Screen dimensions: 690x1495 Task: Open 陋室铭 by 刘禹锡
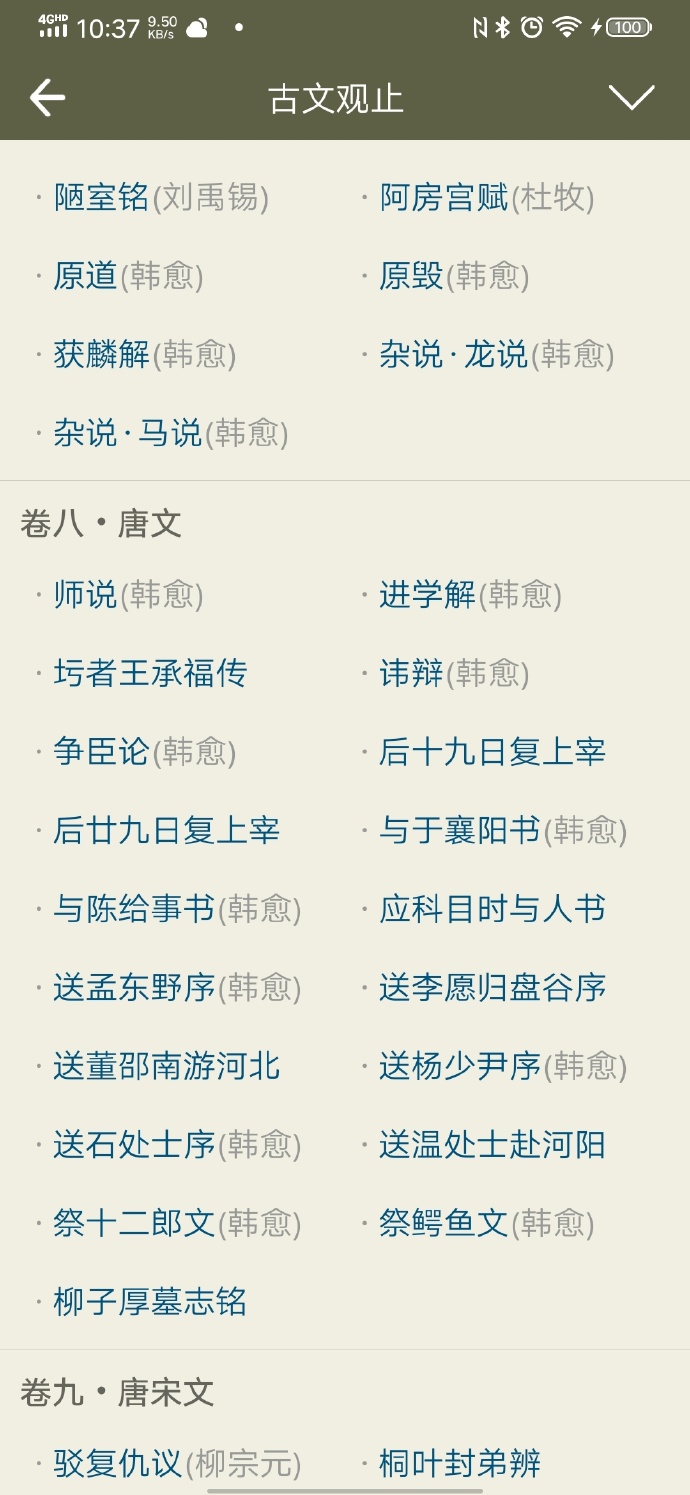point(160,198)
